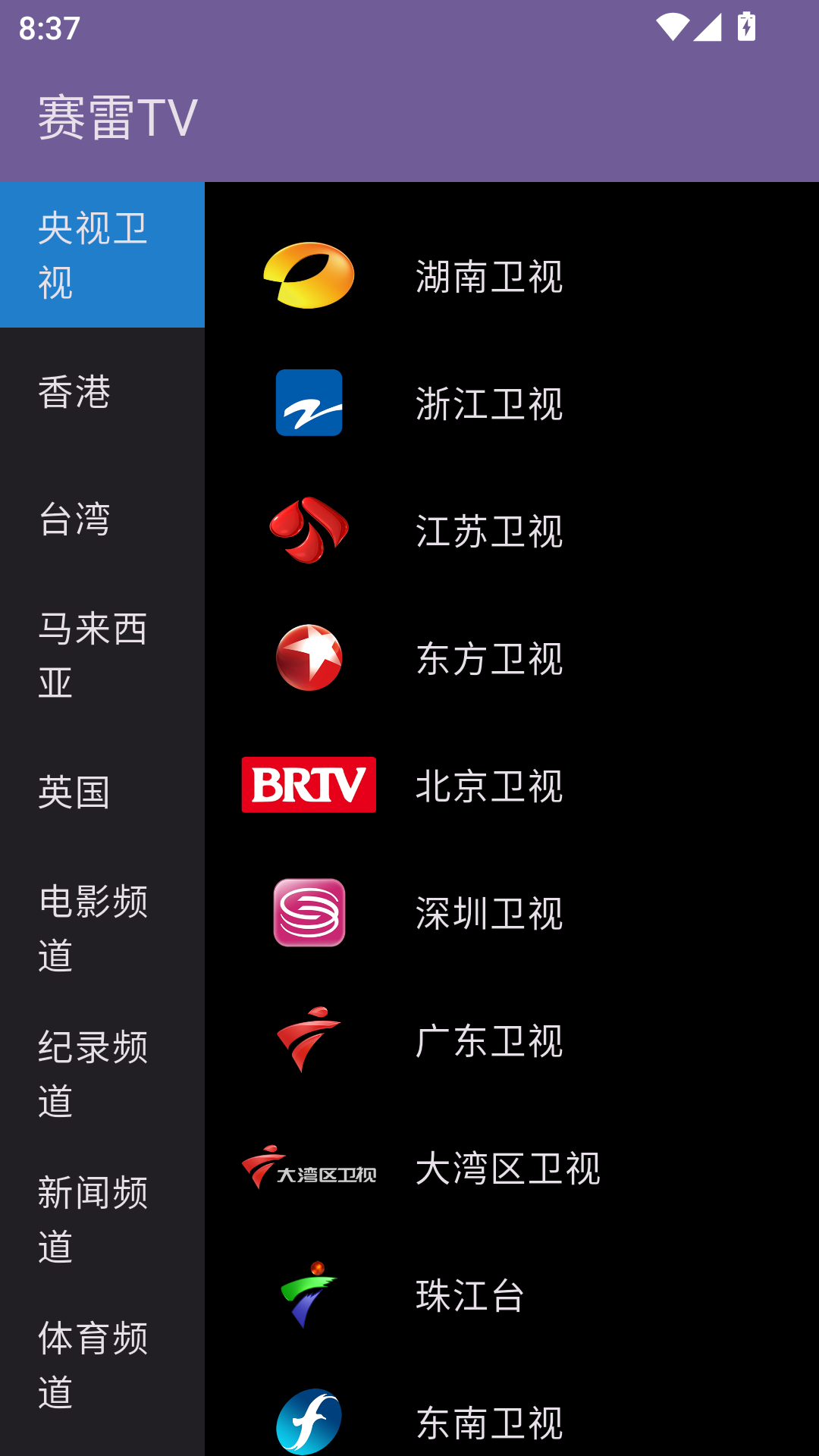Click the 湖南卫视 channel name text
This screenshot has width=819, height=1456.
489,277
